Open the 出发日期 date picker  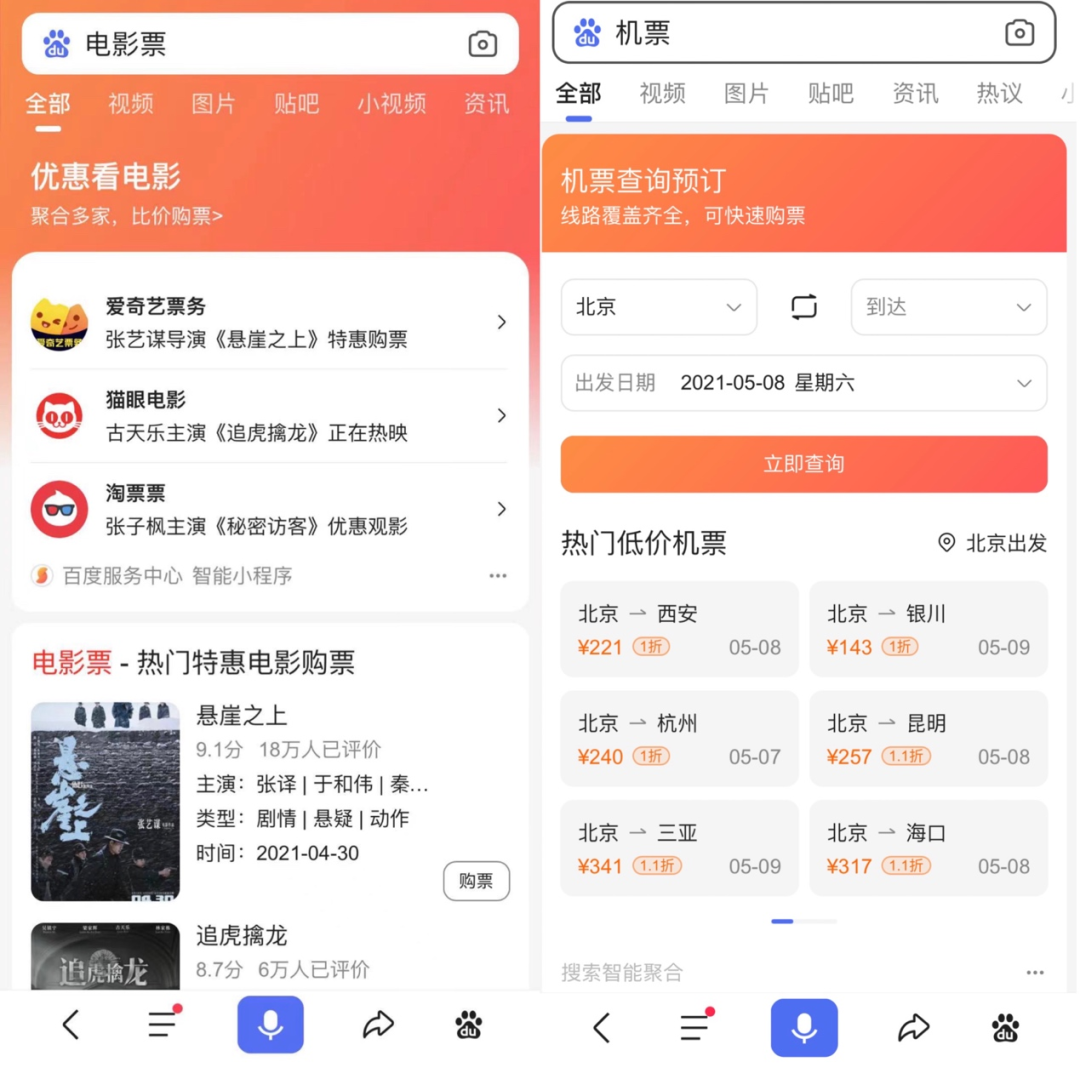coord(804,383)
